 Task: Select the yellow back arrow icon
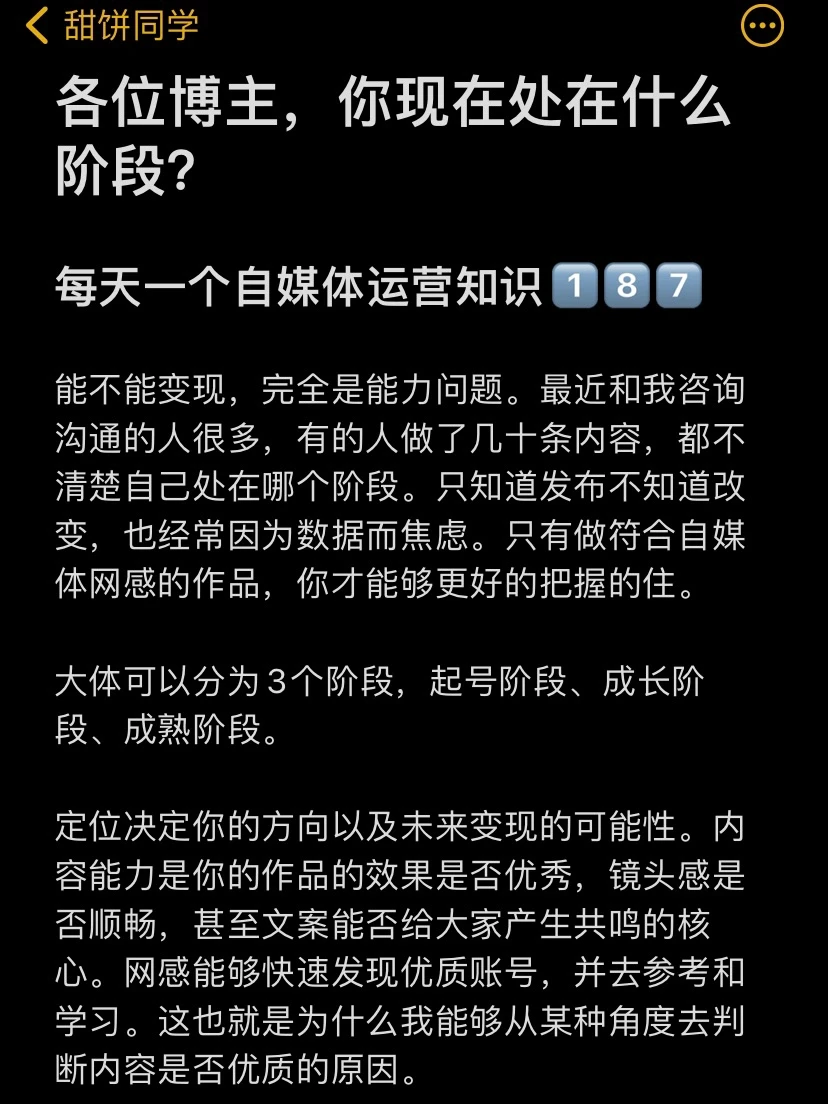point(35,27)
